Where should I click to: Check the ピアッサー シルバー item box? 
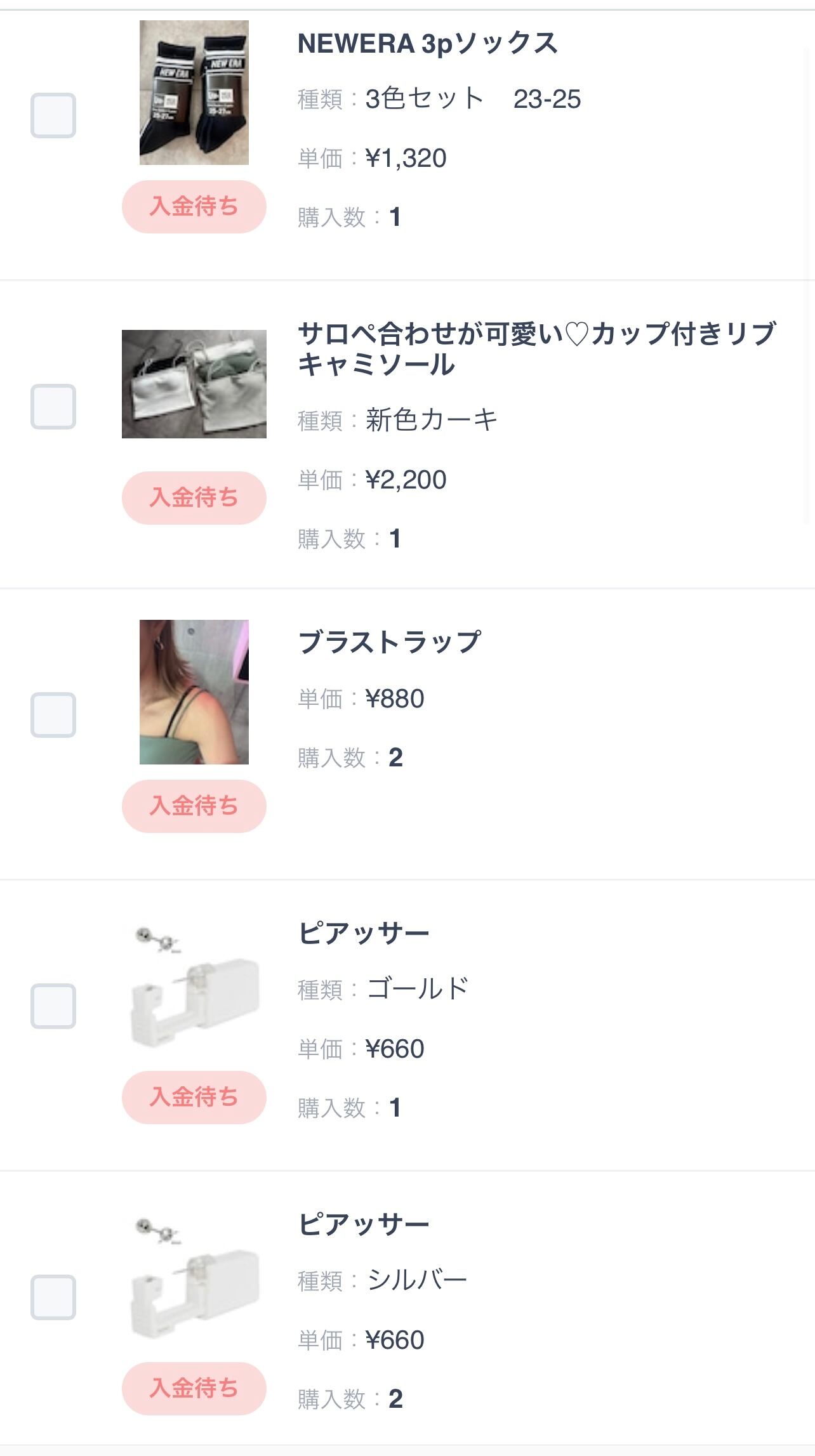pos(53,1297)
